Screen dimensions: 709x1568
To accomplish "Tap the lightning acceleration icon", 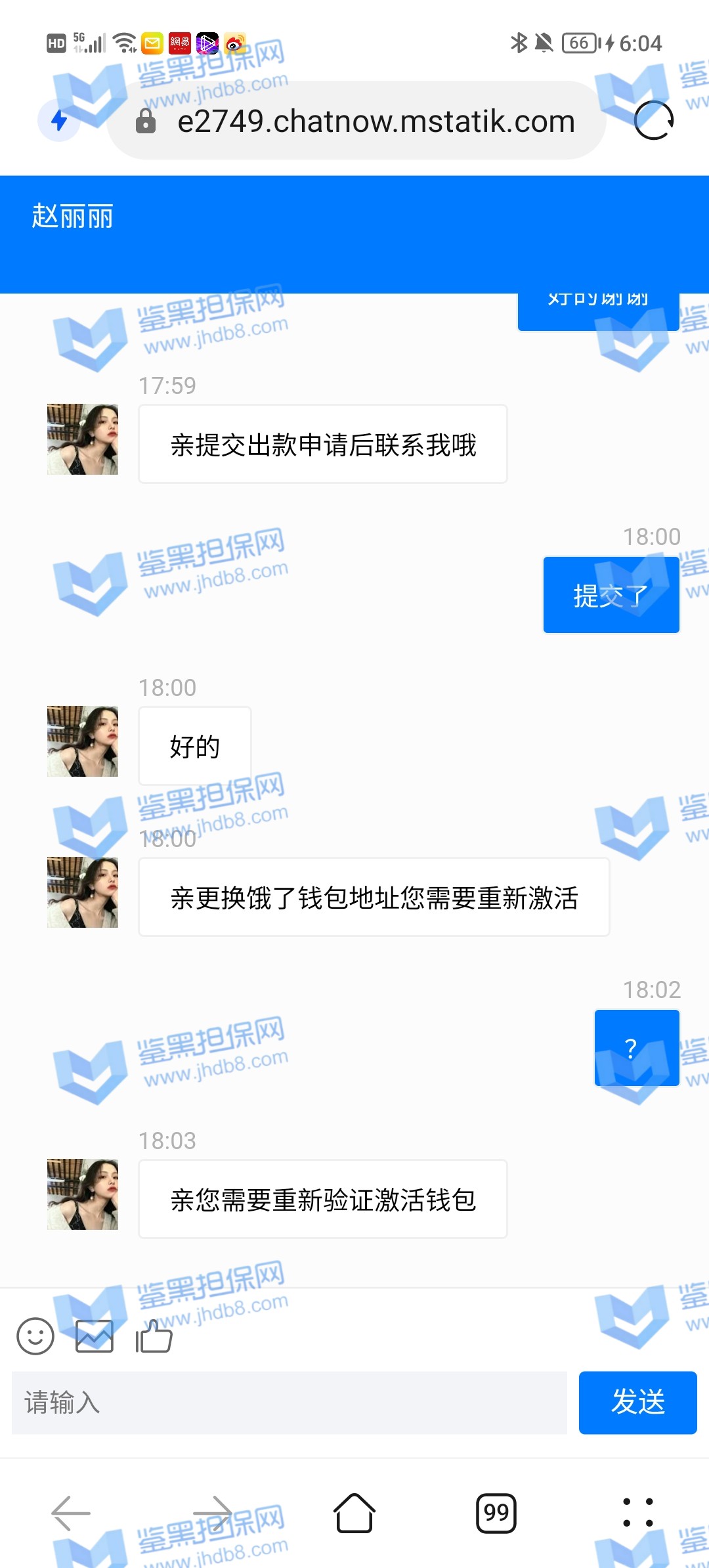I will [59, 120].
